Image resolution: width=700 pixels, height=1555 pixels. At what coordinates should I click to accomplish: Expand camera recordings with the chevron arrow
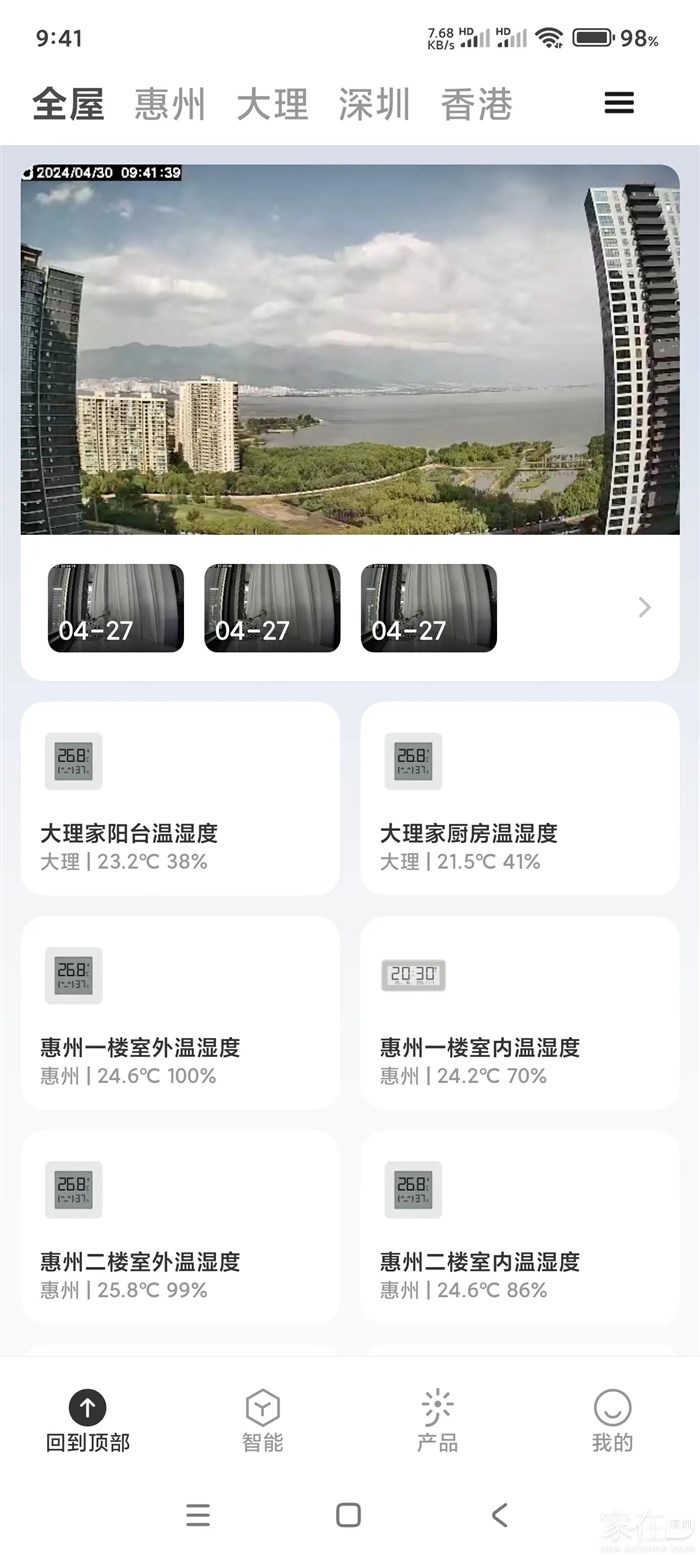[644, 607]
